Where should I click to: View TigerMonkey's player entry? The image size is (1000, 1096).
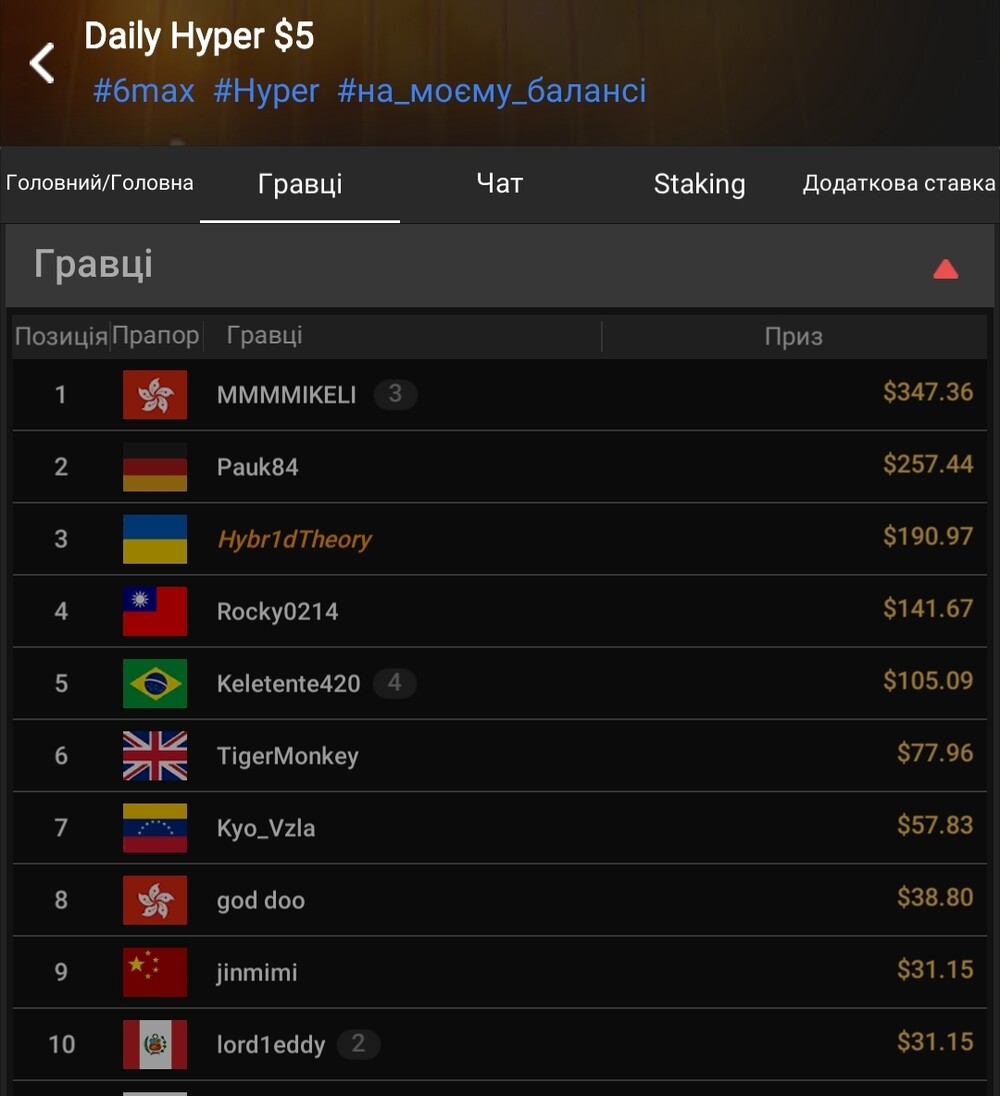[x=287, y=756]
